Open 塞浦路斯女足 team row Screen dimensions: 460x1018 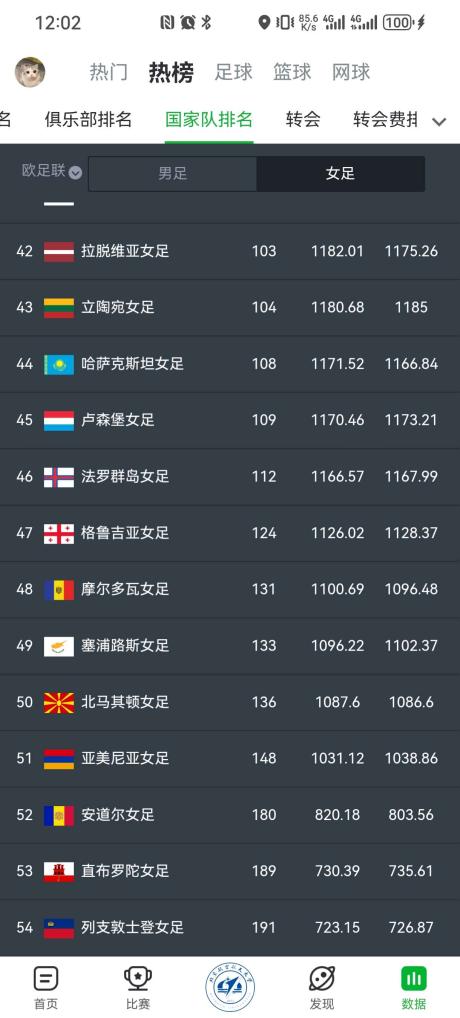[230, 646]
